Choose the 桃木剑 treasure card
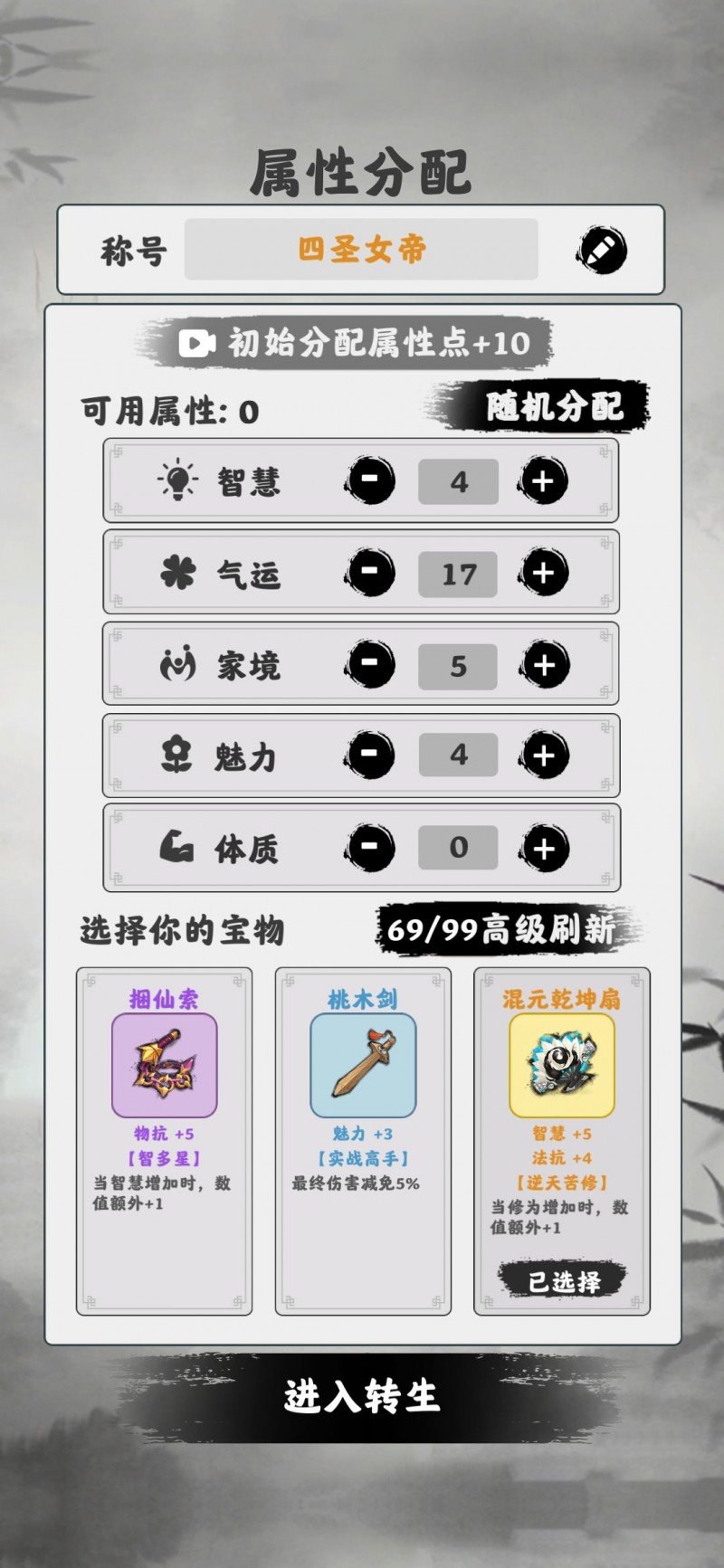This screenshot has height=1568, width=724. tap(363, 1140)
